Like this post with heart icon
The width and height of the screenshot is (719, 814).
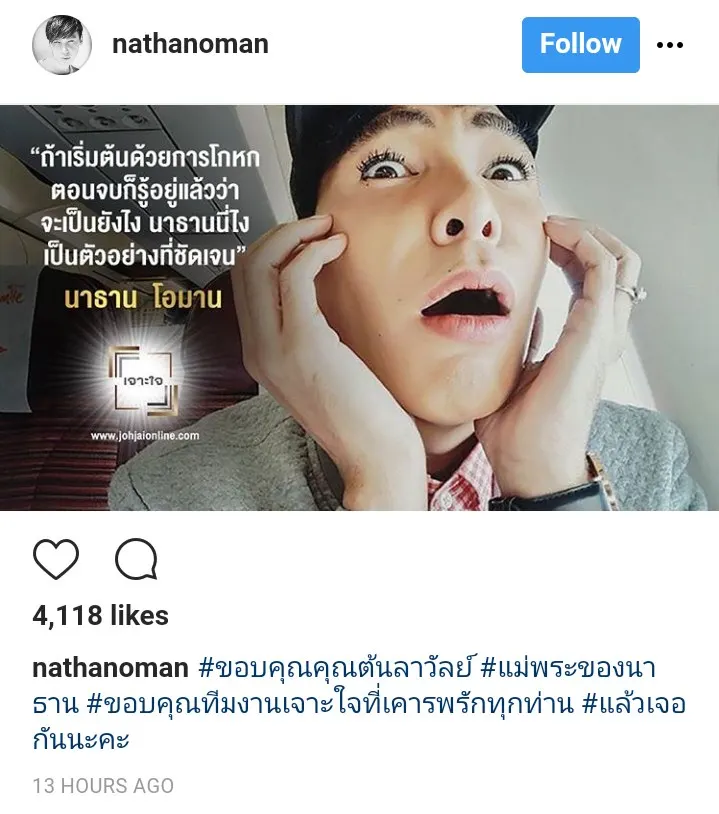pos(56,559)
